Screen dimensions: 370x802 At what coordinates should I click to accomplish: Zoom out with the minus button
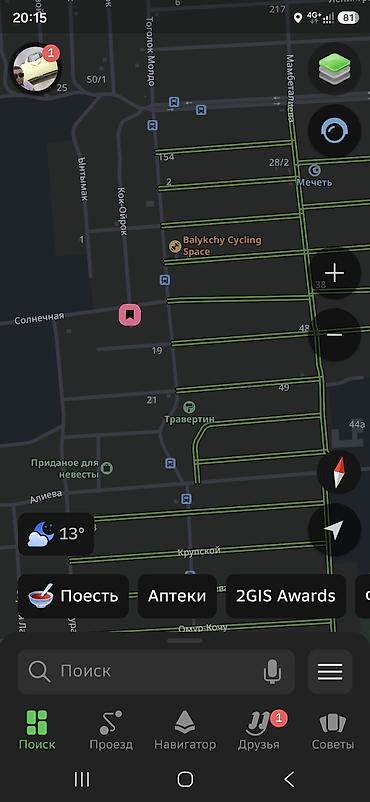pyautogui.click(x=335, y=335)
